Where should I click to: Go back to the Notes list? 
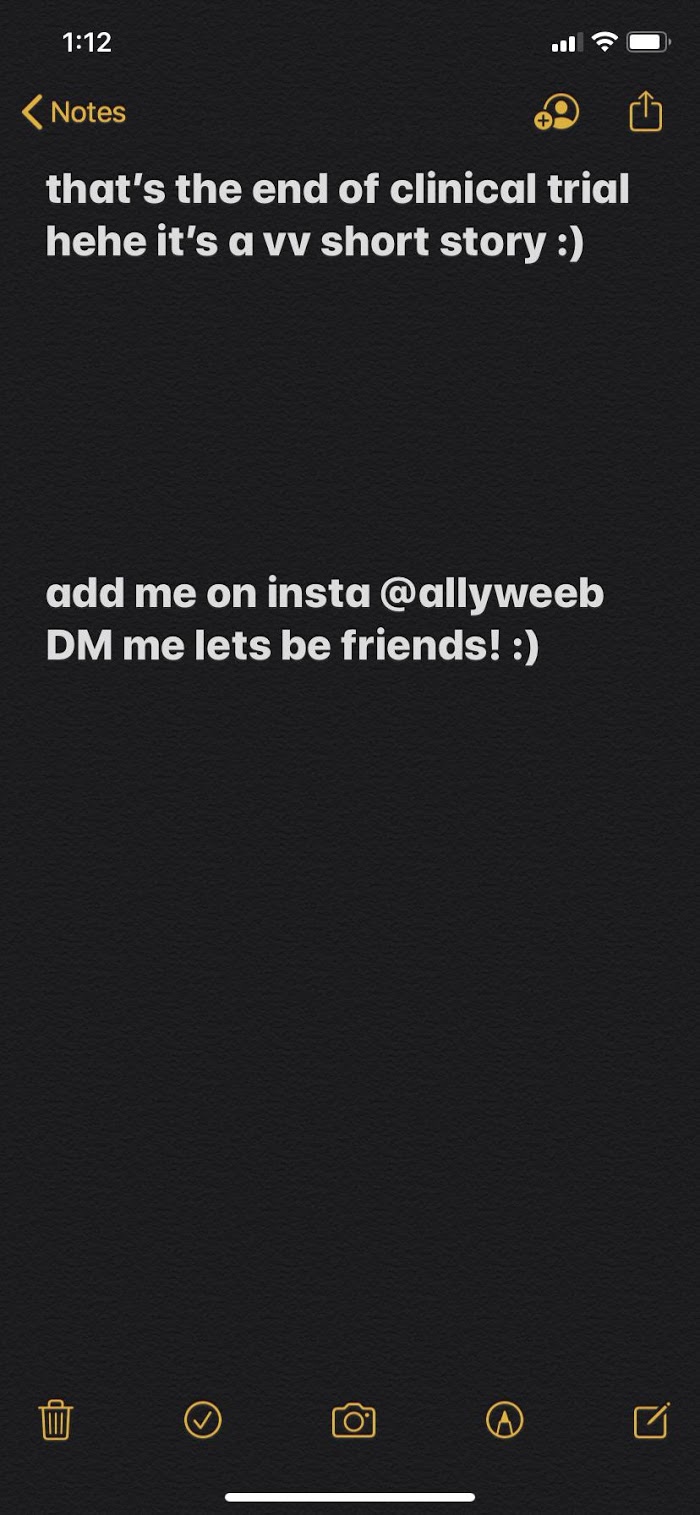(x=74, y=112)
